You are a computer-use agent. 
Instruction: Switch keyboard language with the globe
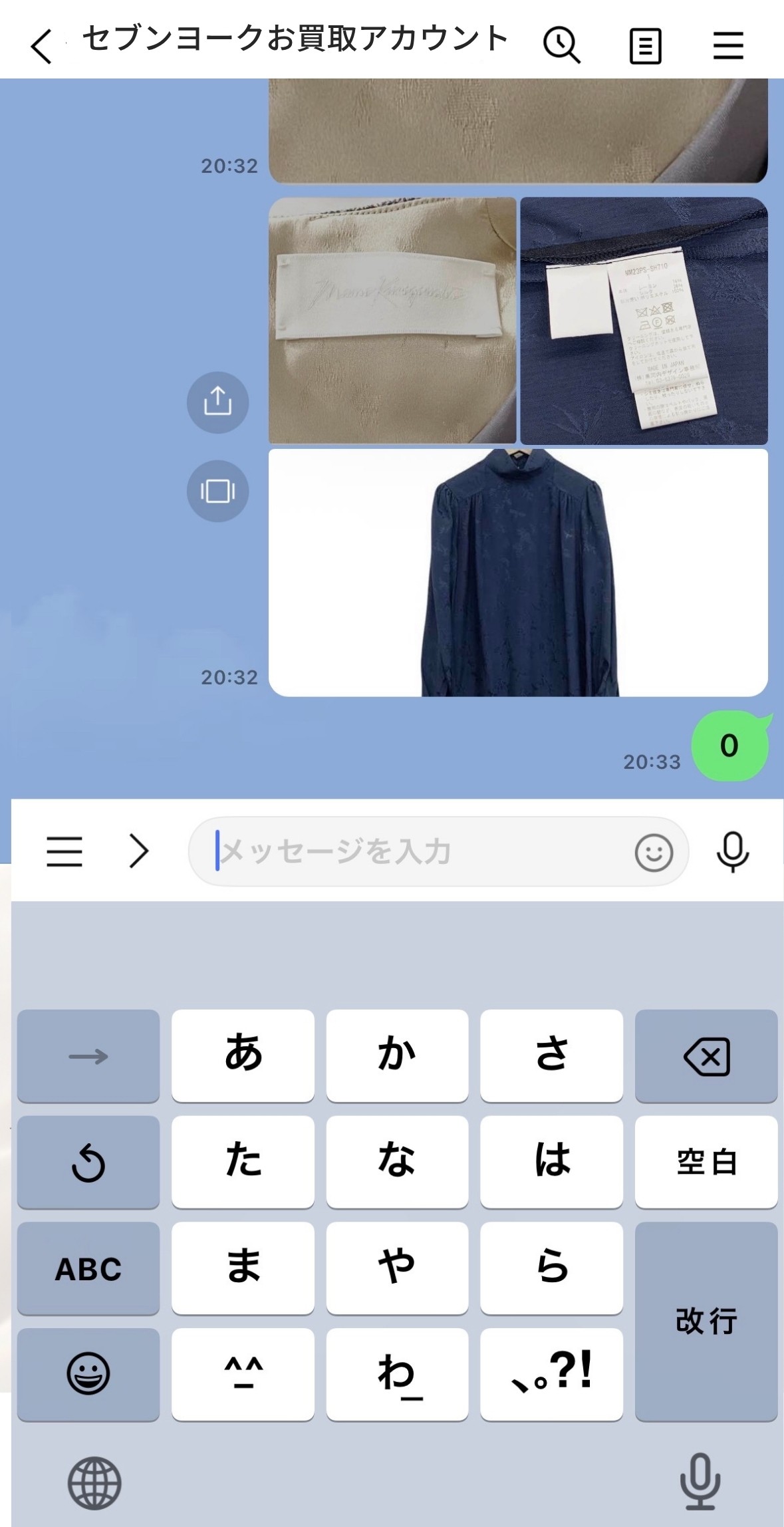click(94, 1483)
